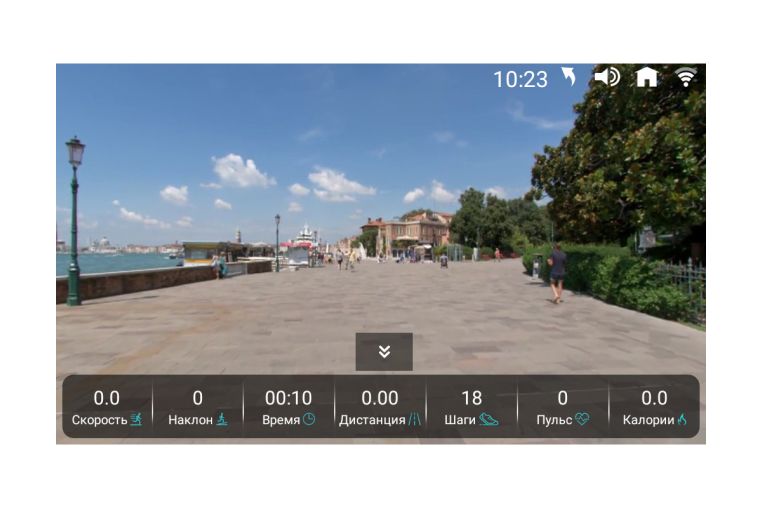762x508 pixels.
Task: Open Wi-Fi settings from the top bar
Action: 686,77
